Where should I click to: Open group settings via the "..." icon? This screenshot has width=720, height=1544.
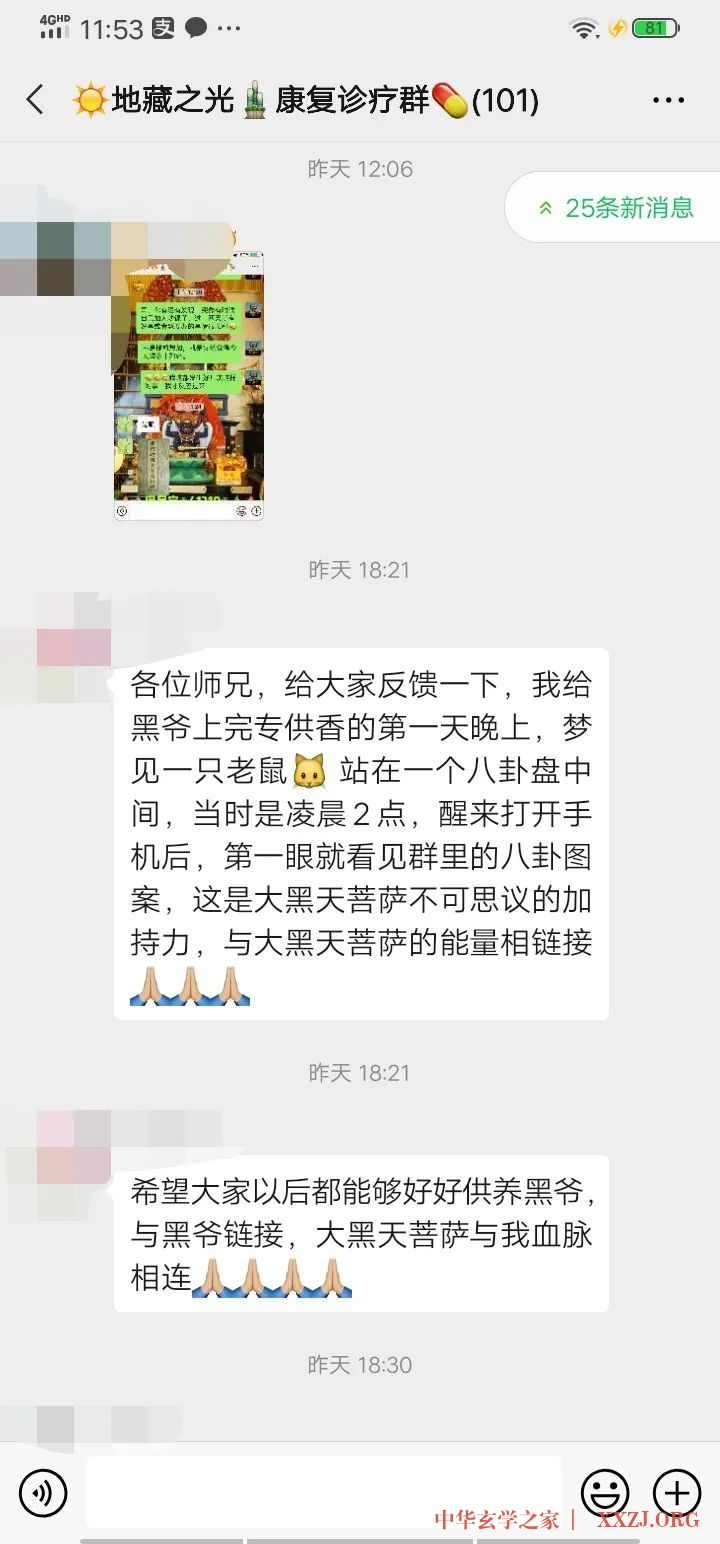click(668, 99)
